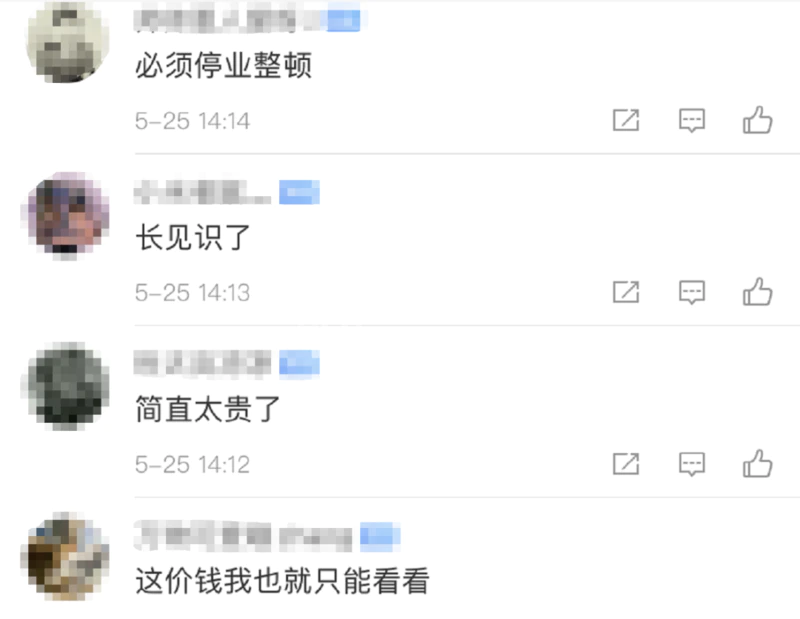800x619 pixels.
Task: Open the avatar of the "简直太贵了" commenter
Action: [x=66, y=385]
